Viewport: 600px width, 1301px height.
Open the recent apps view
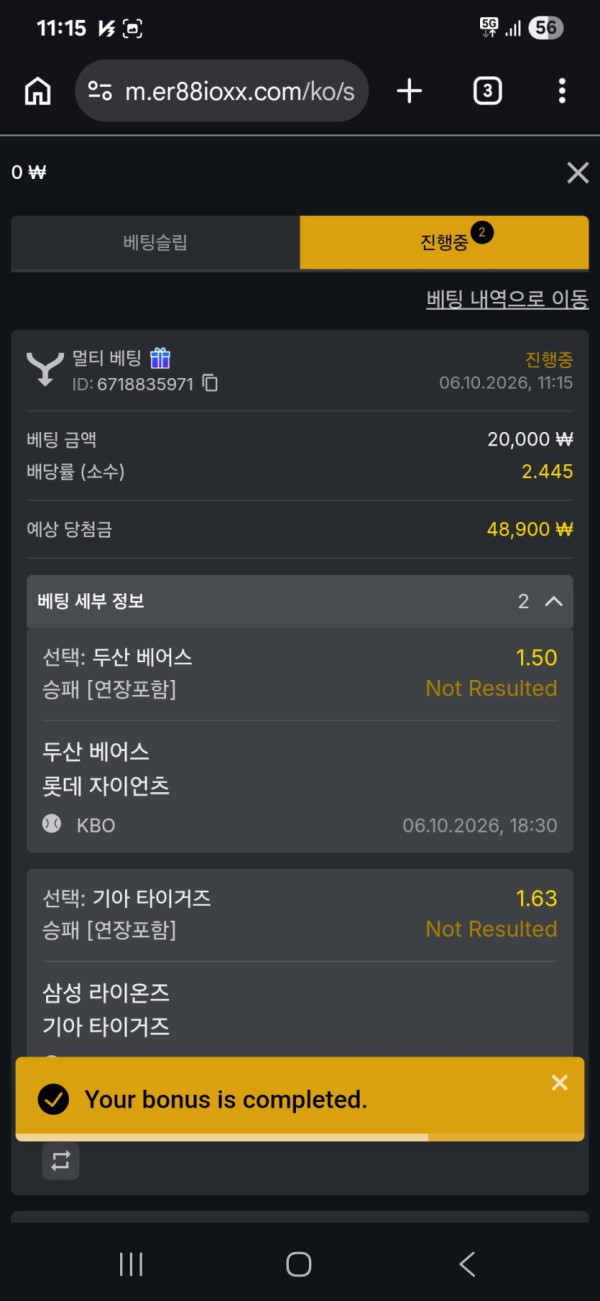[x=131, y=1264]
